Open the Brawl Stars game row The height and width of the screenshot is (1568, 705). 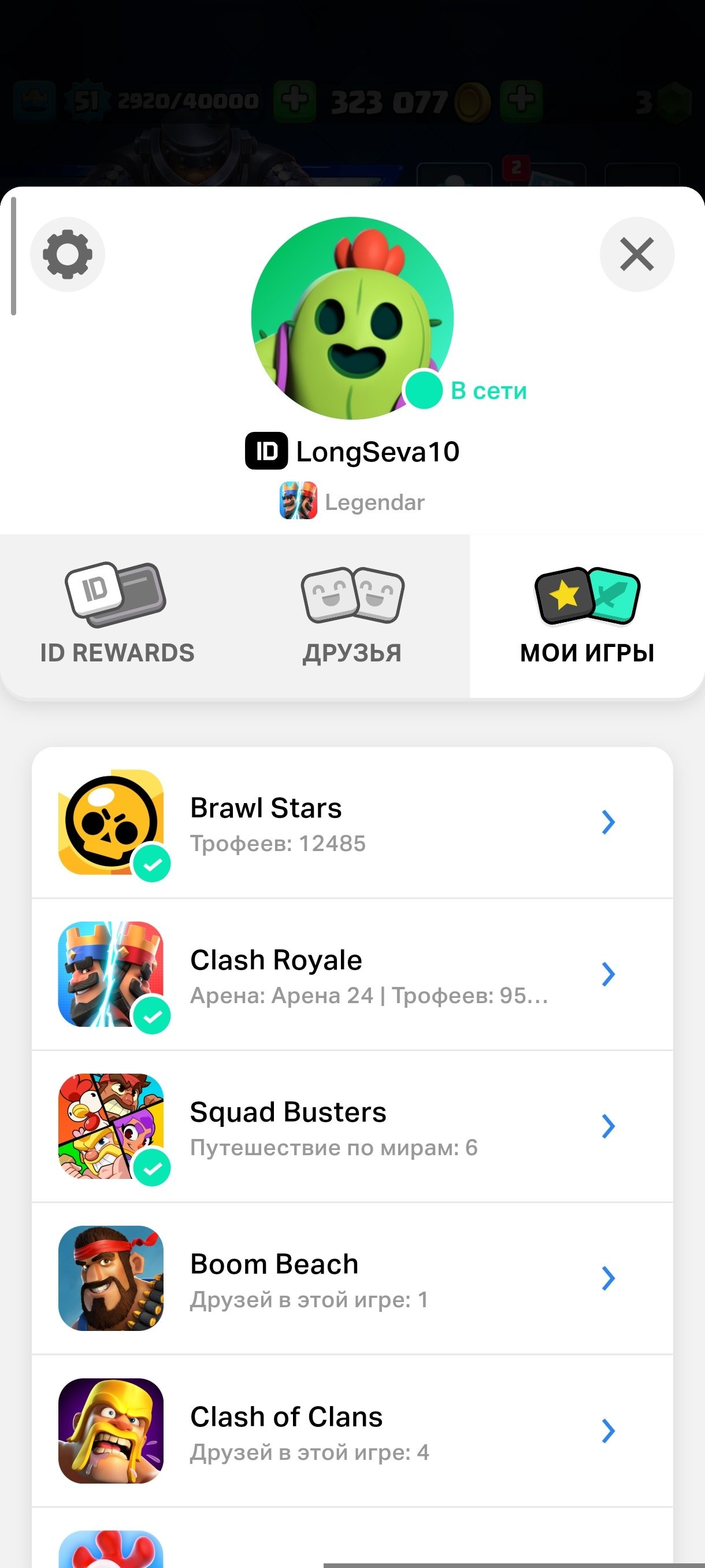click(x=352, y=822)
